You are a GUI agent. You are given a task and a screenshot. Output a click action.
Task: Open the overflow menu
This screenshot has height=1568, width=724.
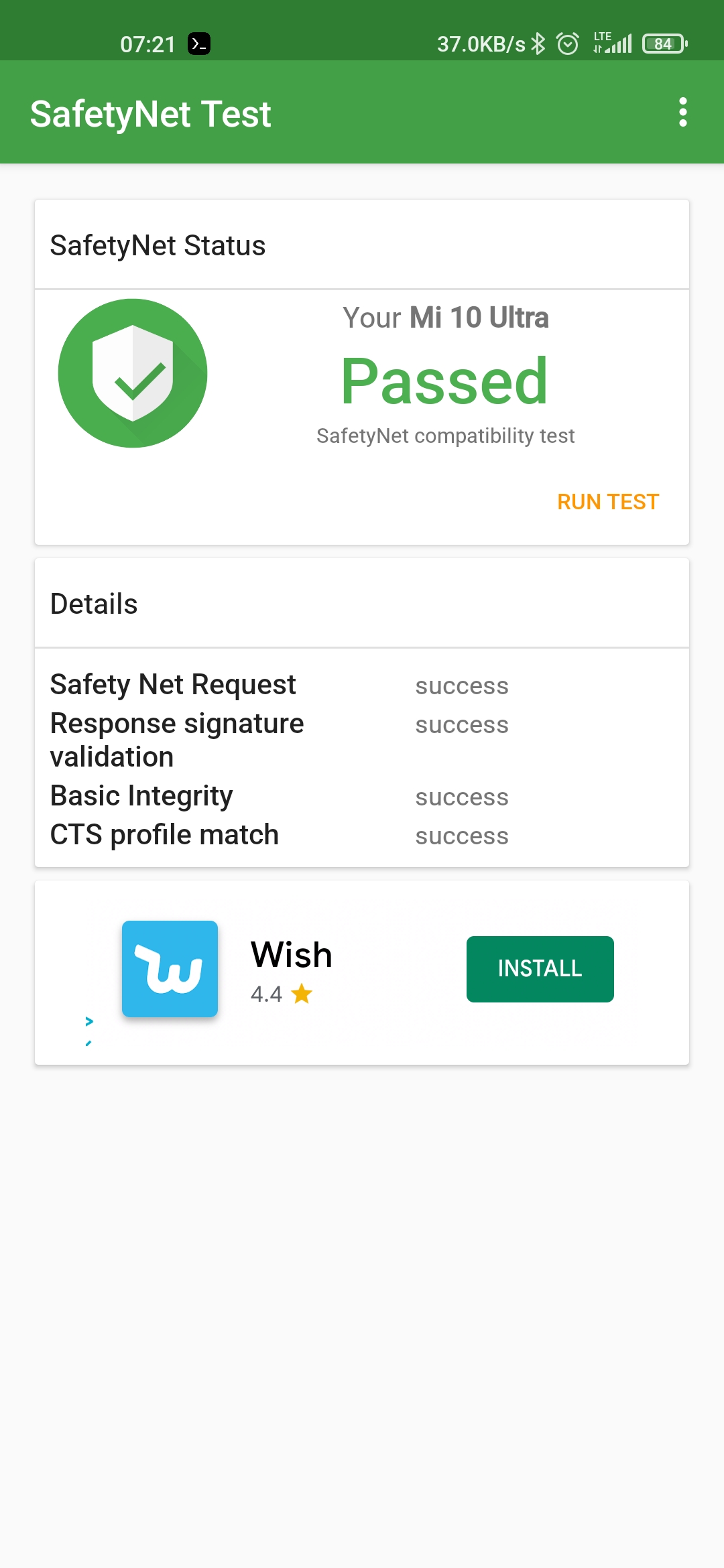coord(682,112)
